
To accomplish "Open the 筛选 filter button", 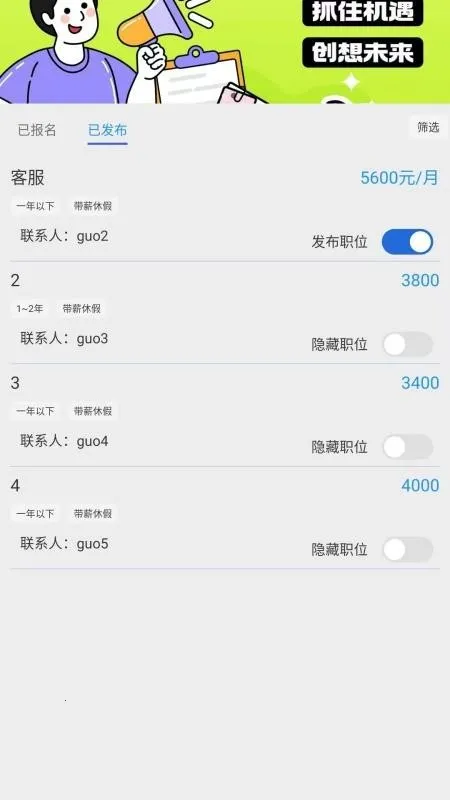I will tap(428, 127).
